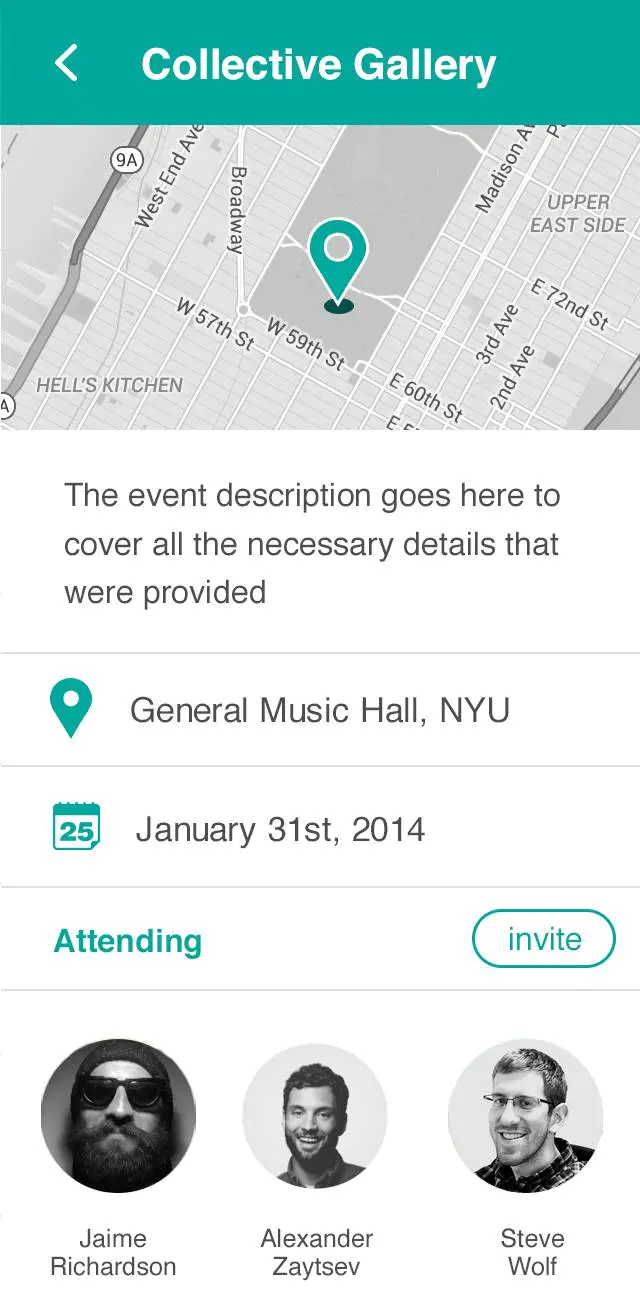This screenshot has width=640, height=1297.
Task: Tap the invite button
Action: tap(543, 939)
